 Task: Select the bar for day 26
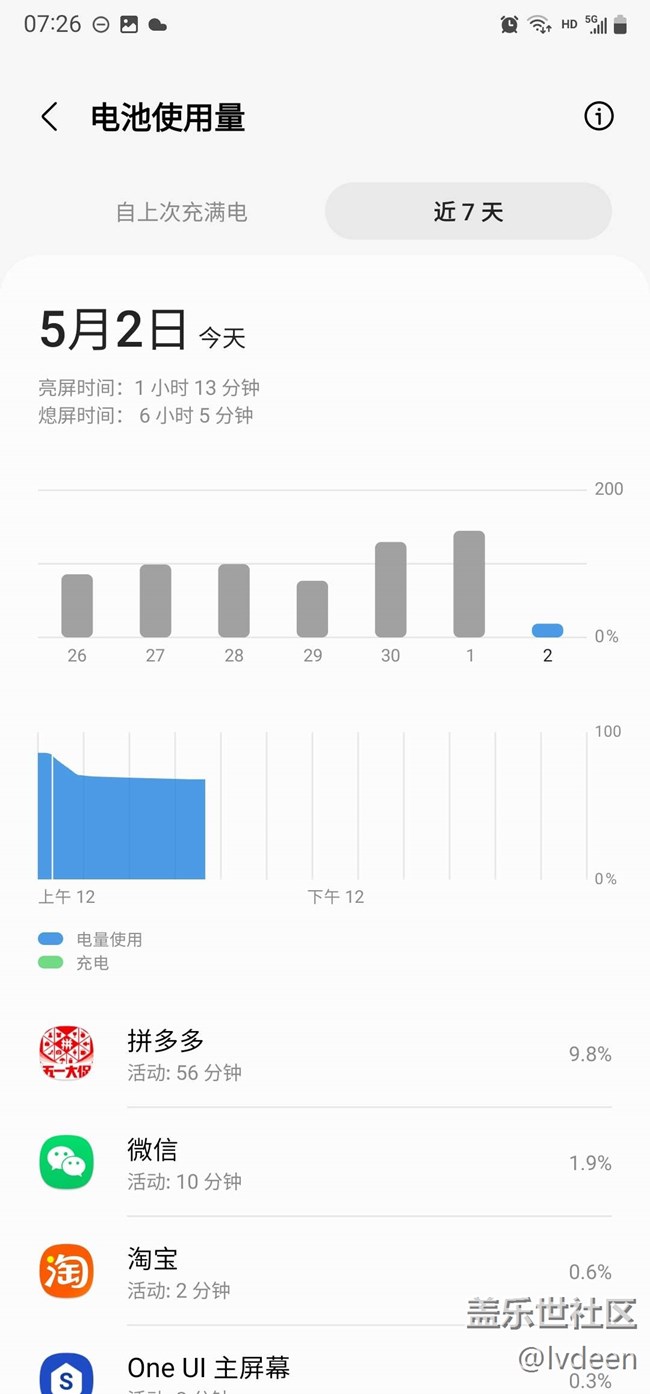pyautogui.click(x=77, y=605)
